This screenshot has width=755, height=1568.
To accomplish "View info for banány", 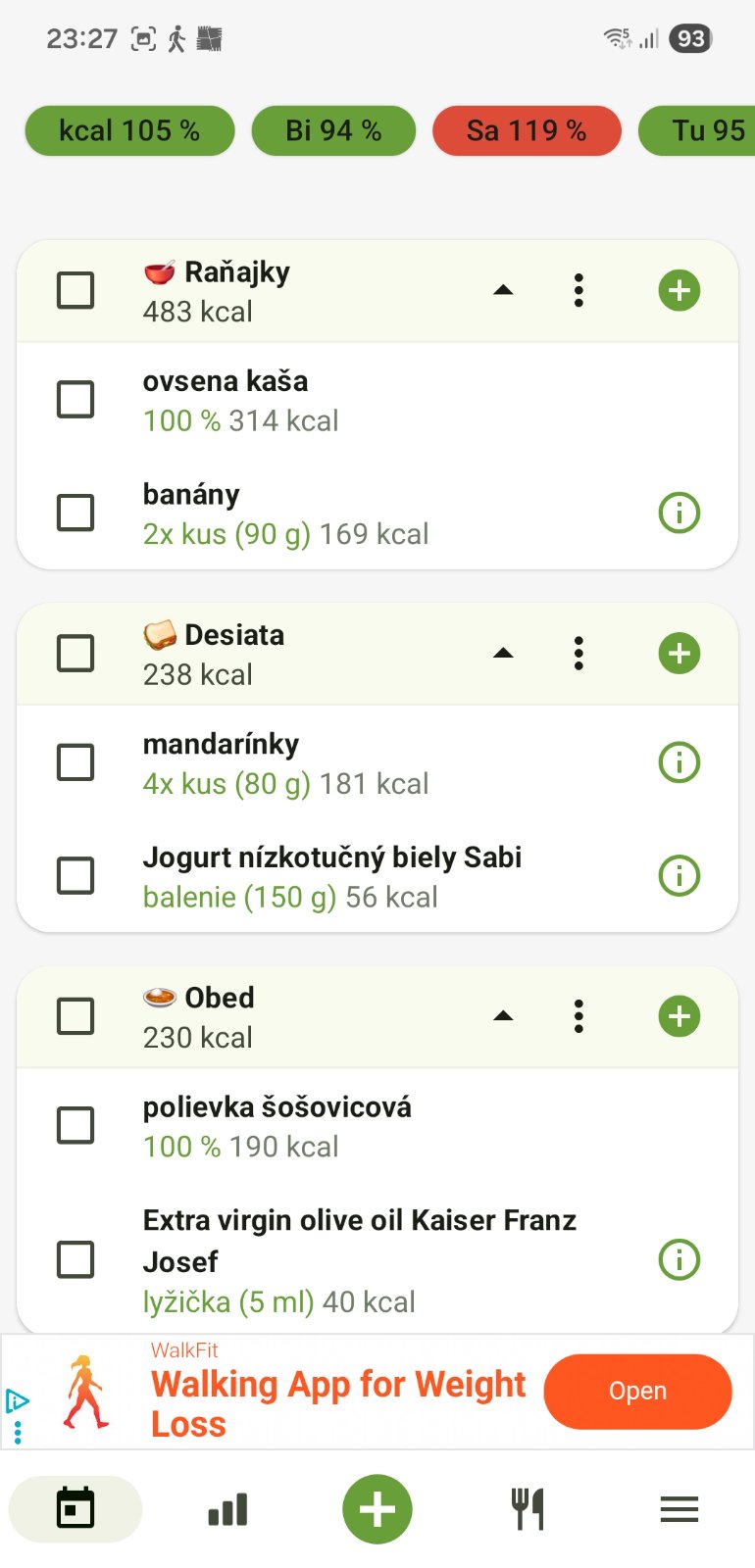I will (x=679, y=513).
